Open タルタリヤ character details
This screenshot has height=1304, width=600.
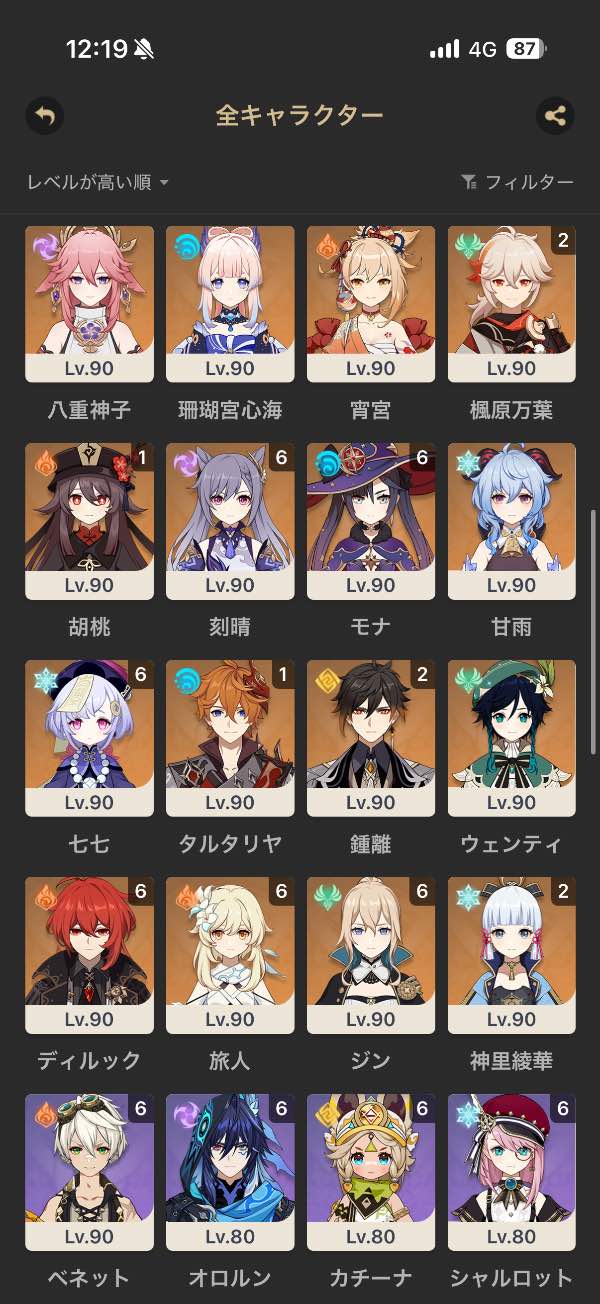[x=230, y=737]
